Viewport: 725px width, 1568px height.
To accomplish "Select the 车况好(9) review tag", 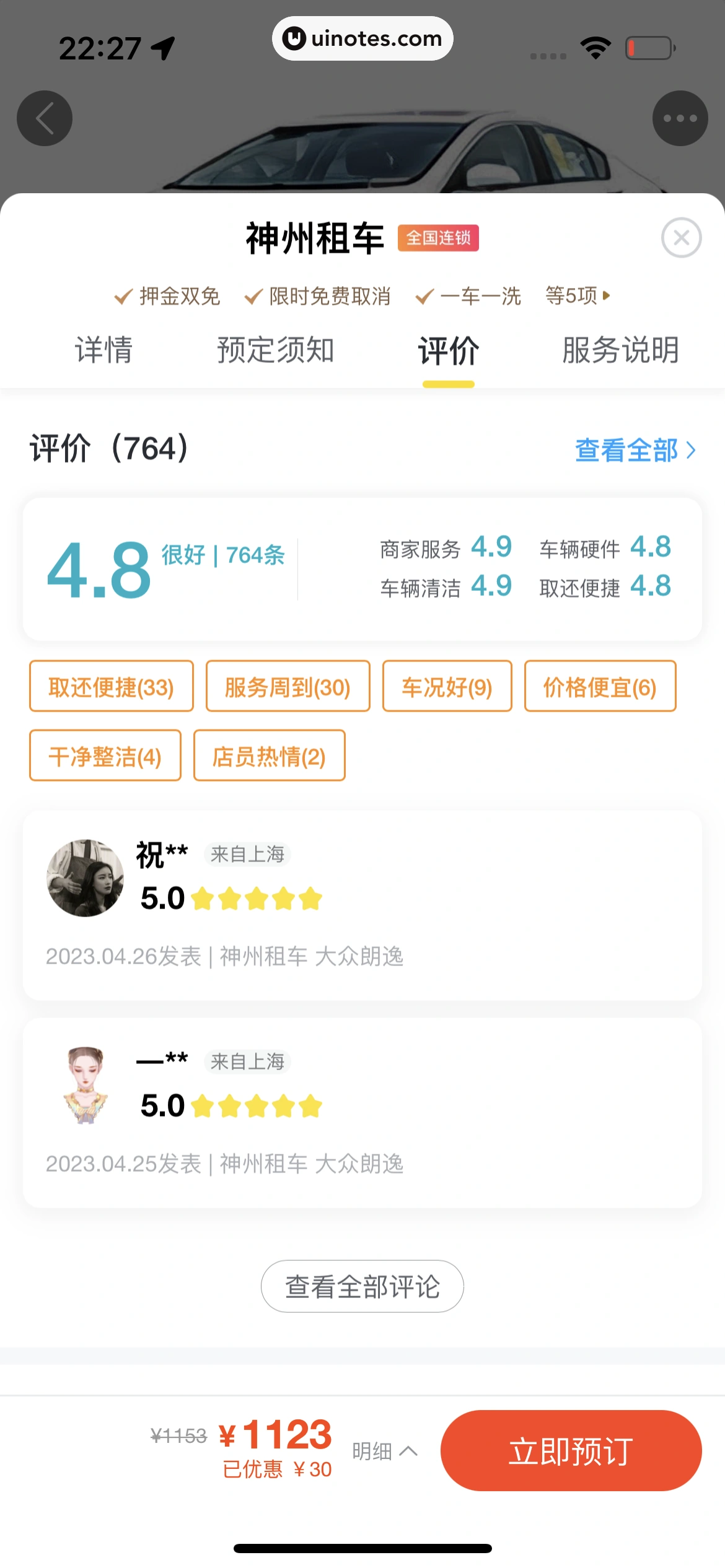I will (447, 687).
